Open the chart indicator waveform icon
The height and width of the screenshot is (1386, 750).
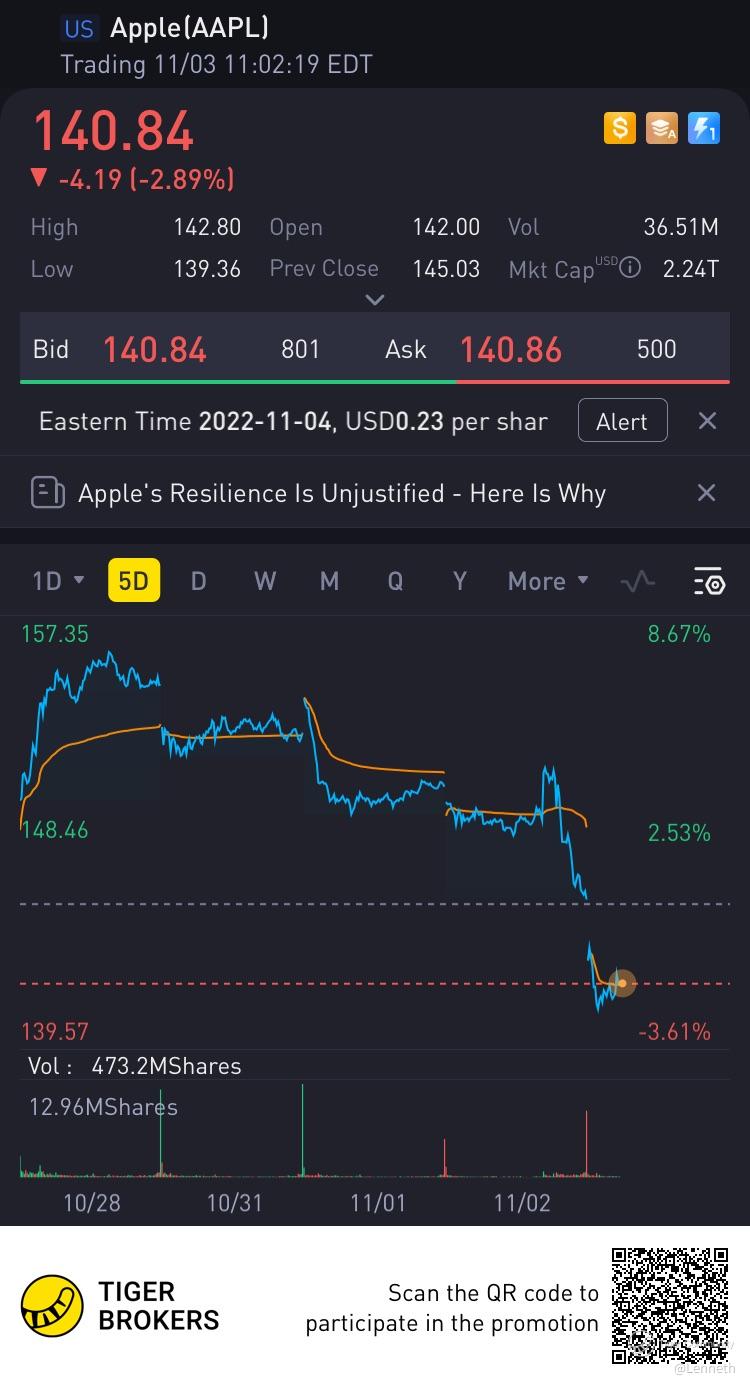(638, 581)
